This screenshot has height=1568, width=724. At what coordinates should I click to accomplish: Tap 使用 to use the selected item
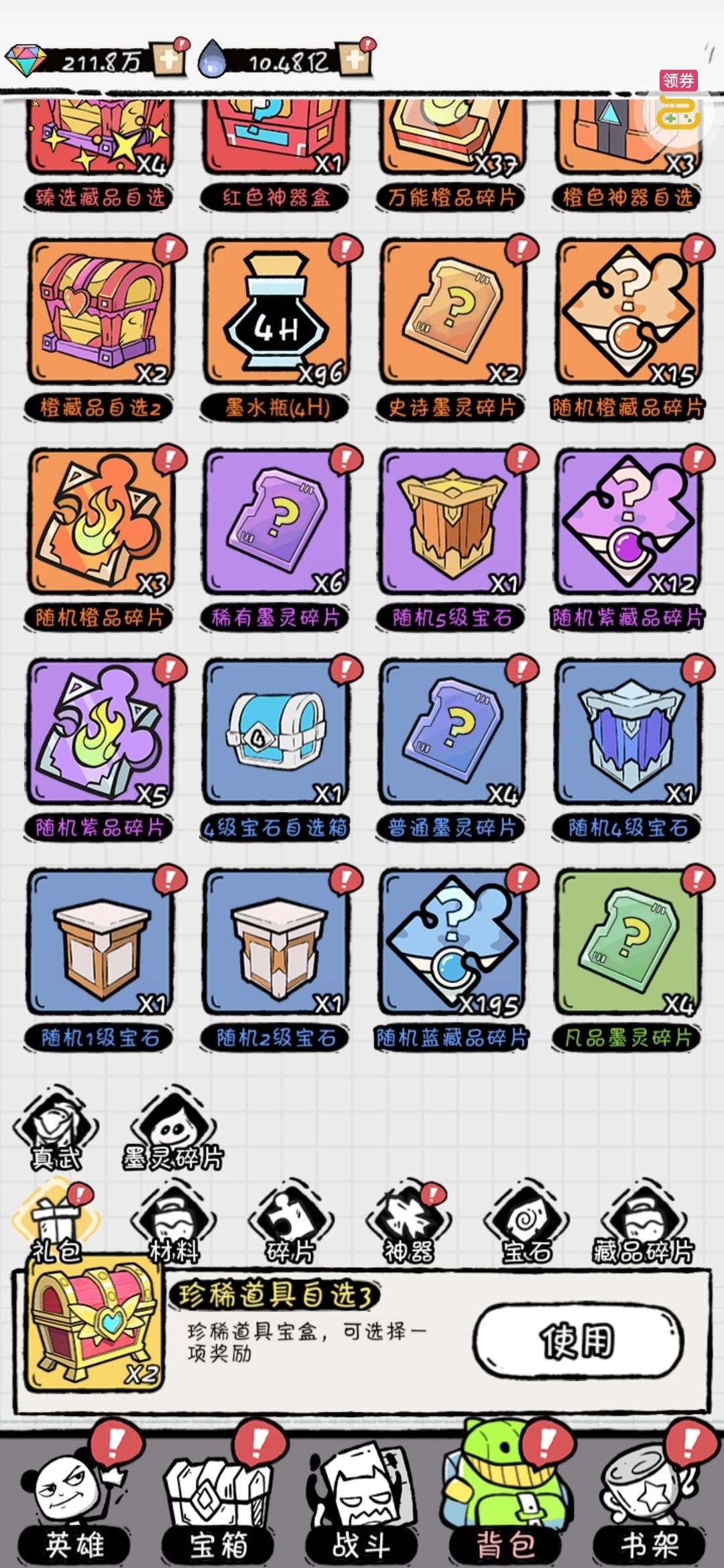pyautogui.click(x=577, y=1341)
